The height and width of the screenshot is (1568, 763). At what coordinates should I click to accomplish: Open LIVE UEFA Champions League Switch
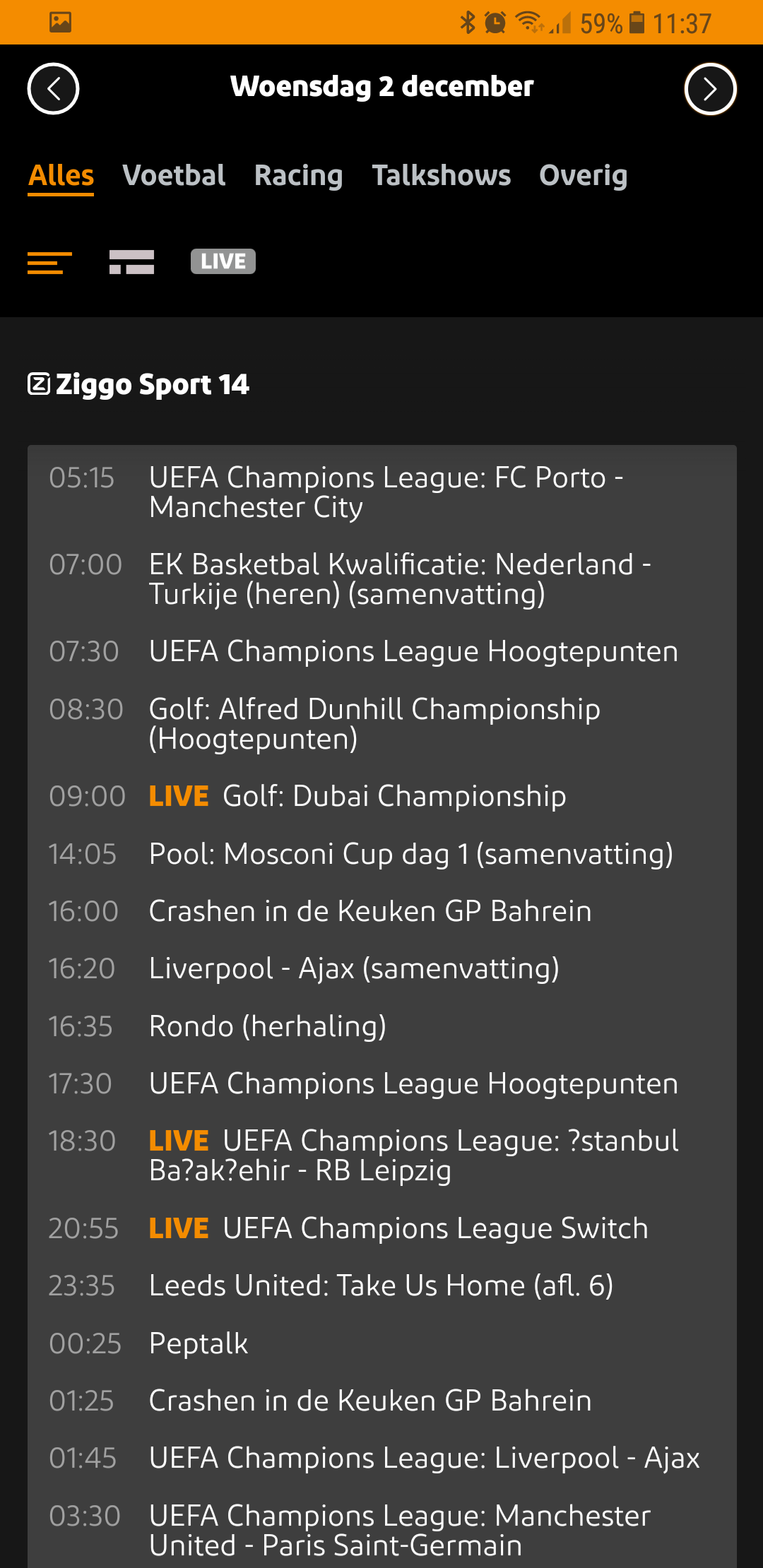click(x=382, y=1228)
